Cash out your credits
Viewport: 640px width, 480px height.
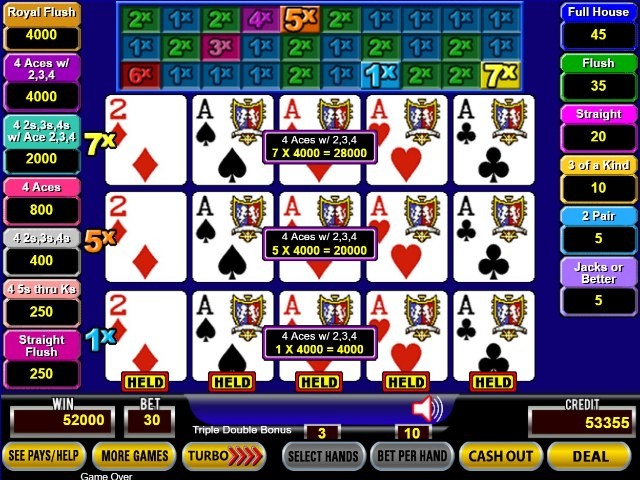(501, 455)
